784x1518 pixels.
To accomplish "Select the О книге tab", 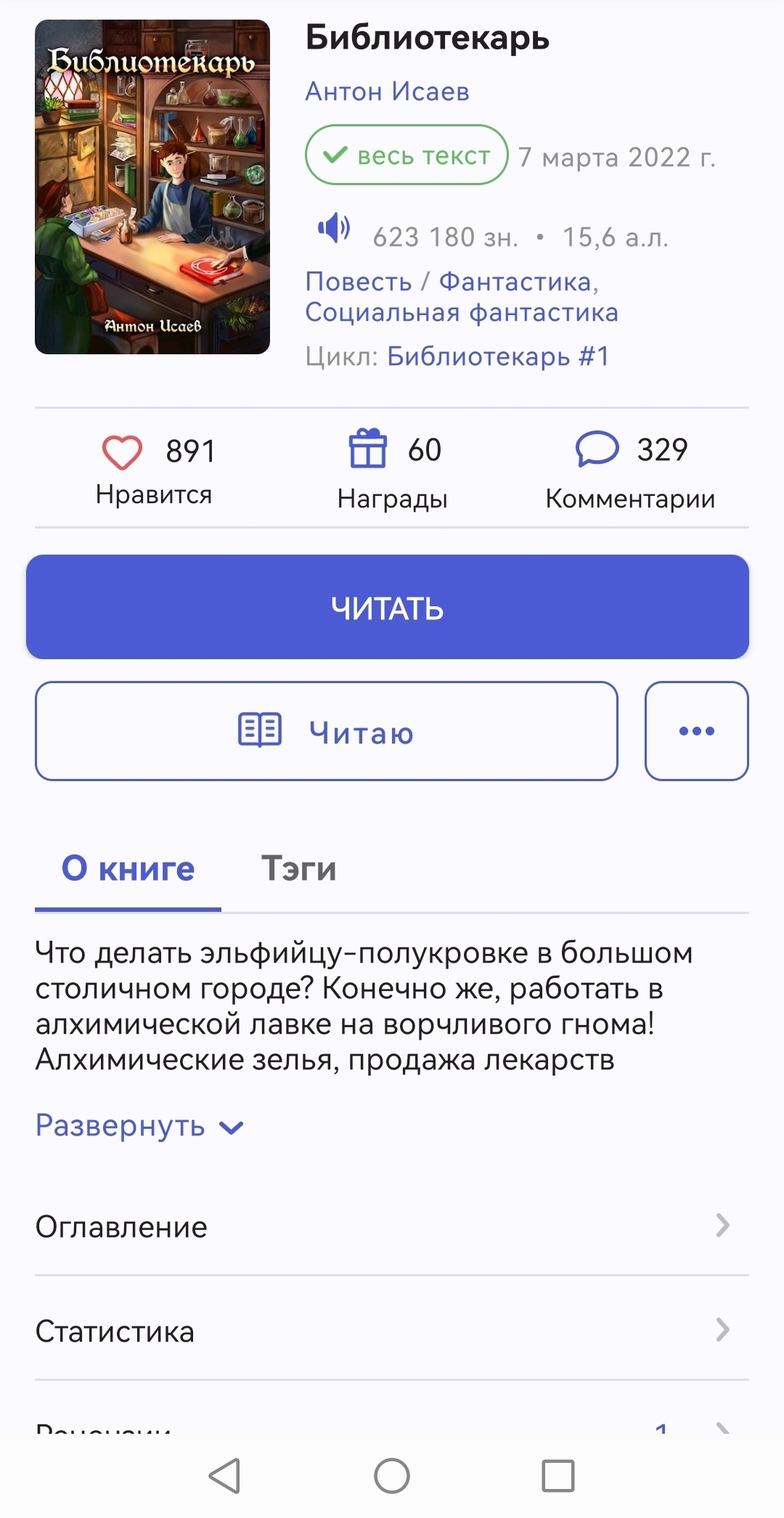I will tap(128, 869).
